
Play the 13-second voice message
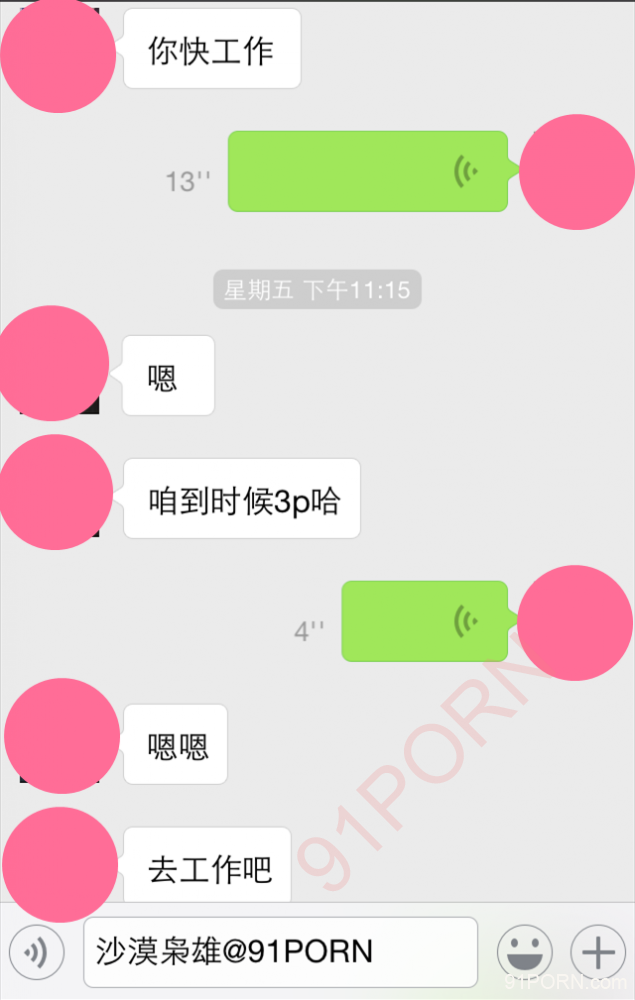click(367, 171)
